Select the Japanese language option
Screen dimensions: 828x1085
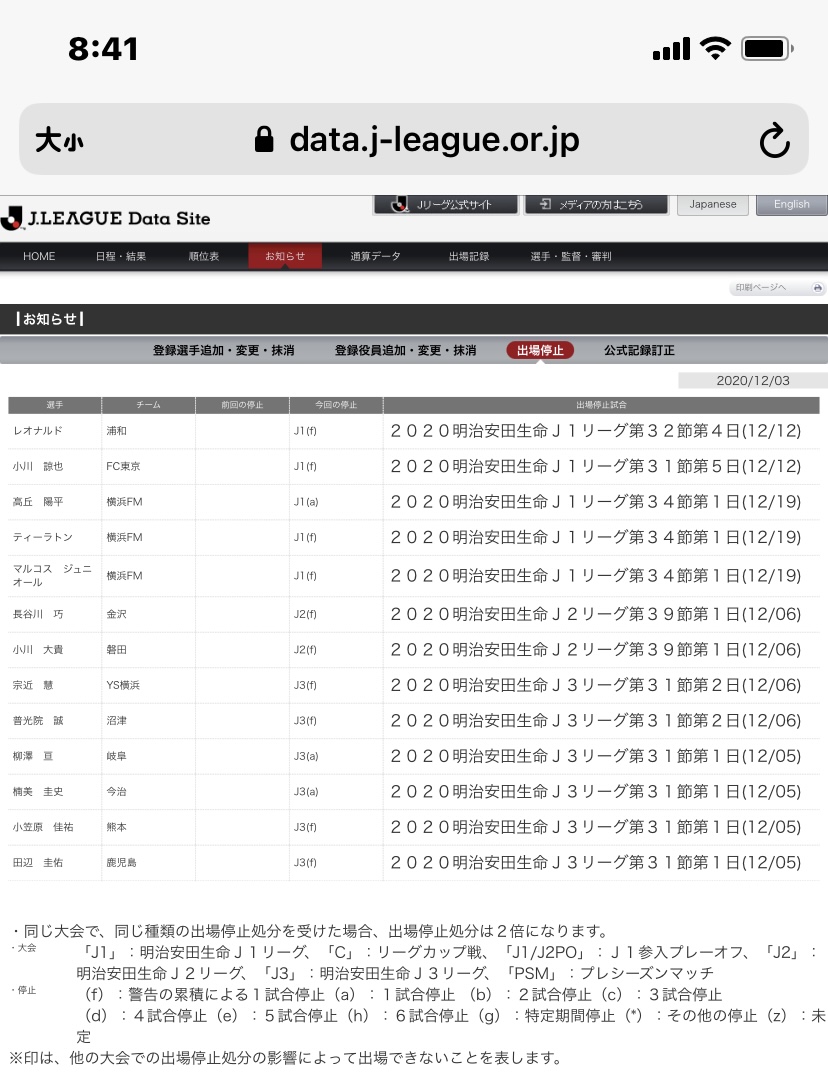(713, 204)
